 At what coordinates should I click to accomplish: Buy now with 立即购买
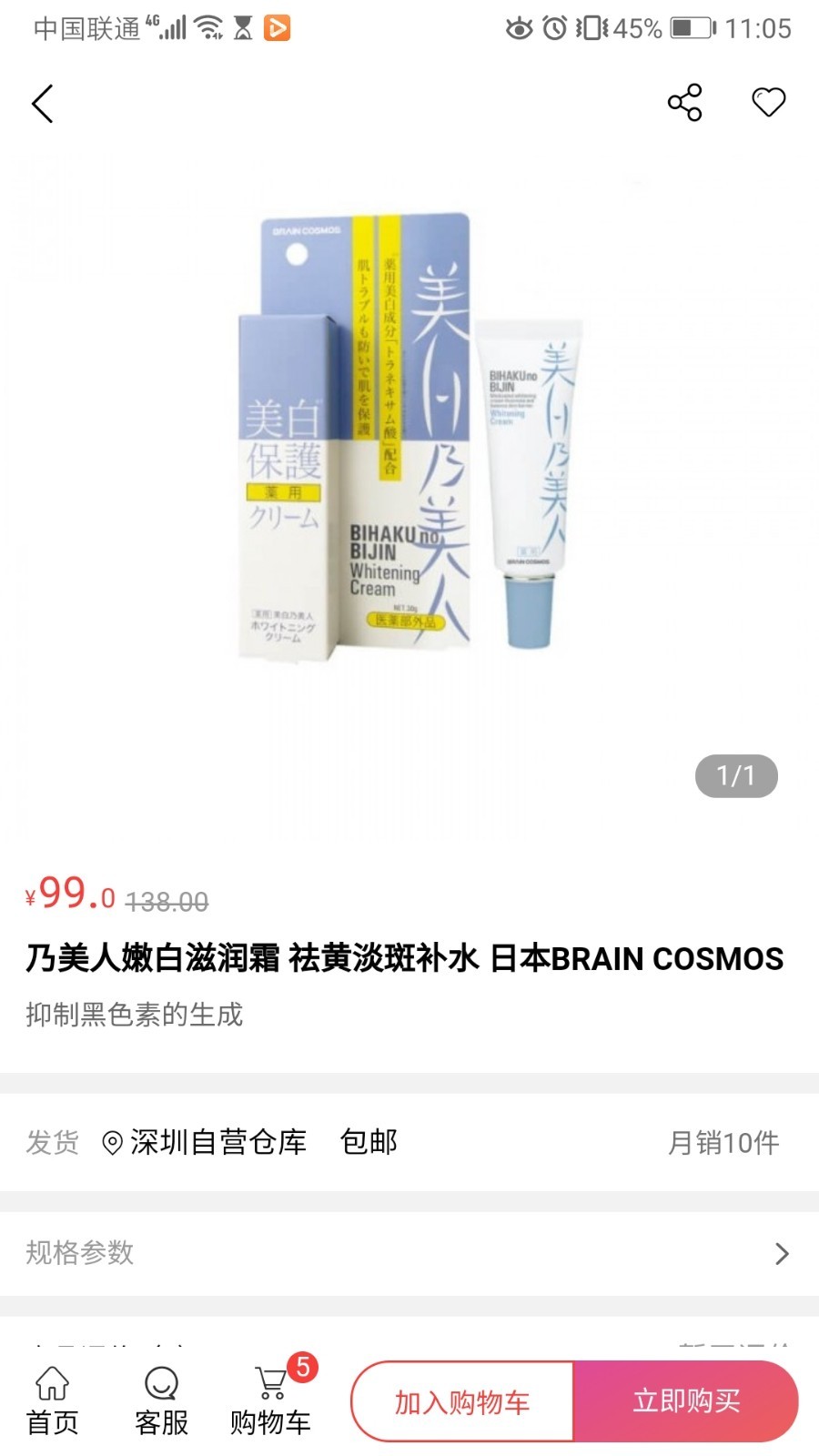pyautogui.click(x=686, y=1401)
